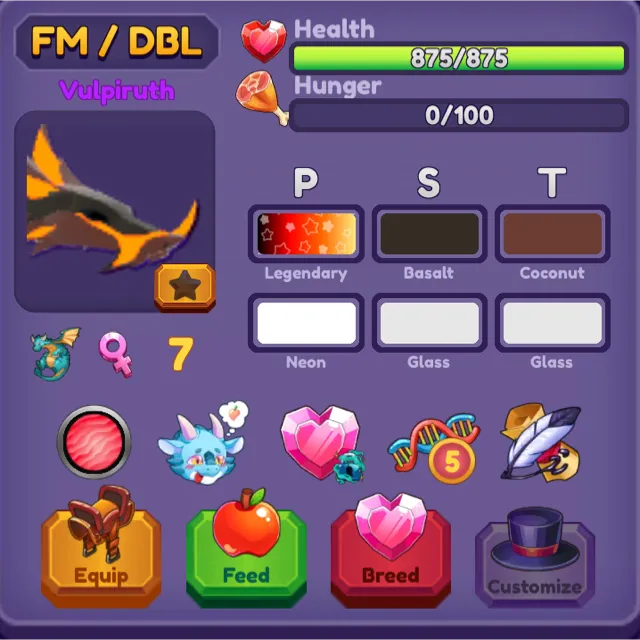Screen dimensions: 640x640
Task: Favorite Vulpiruth with the star button
Action: (x=184, y=288)
